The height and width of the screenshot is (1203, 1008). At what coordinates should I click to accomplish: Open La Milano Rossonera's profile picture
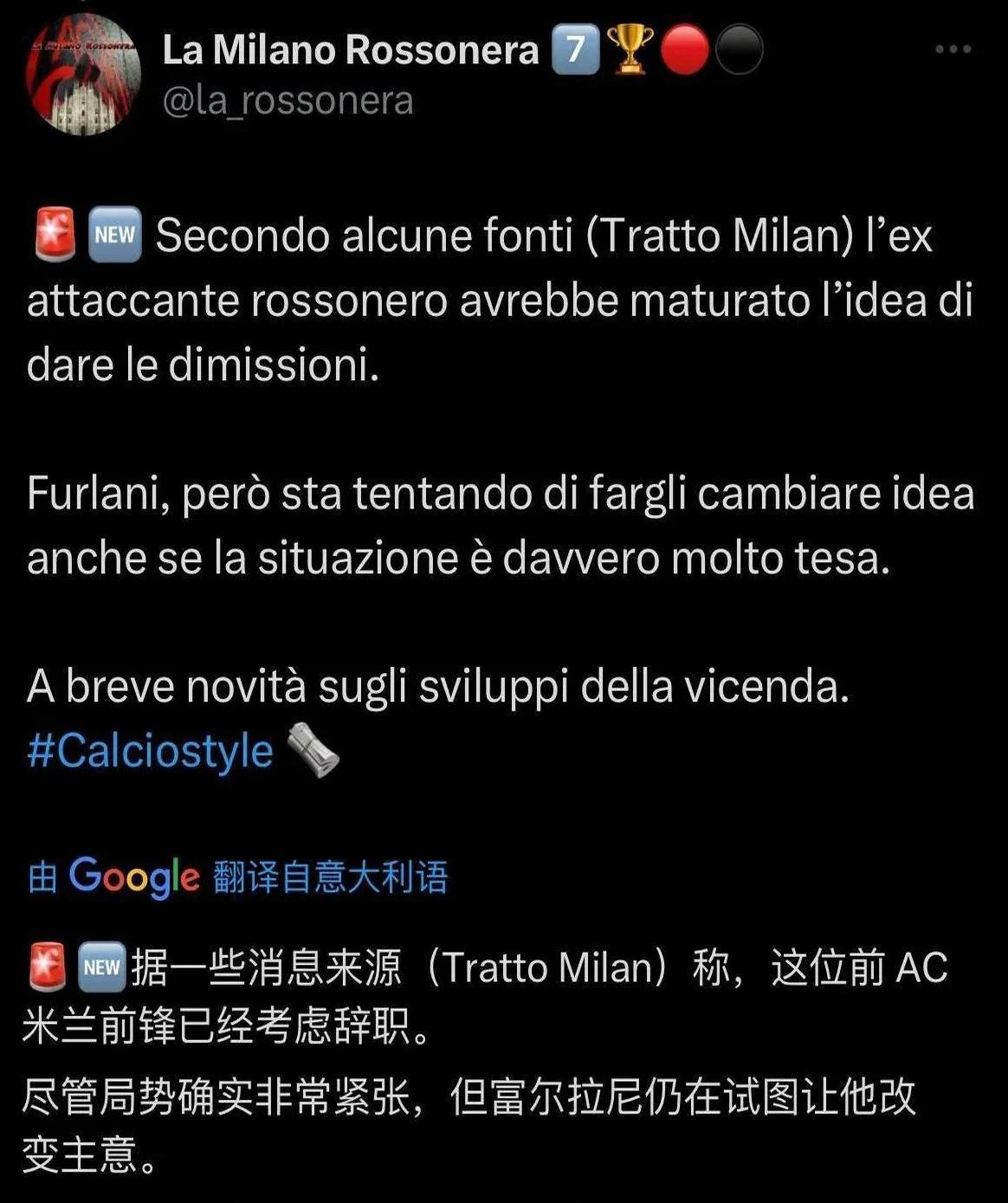click(83, 74)
